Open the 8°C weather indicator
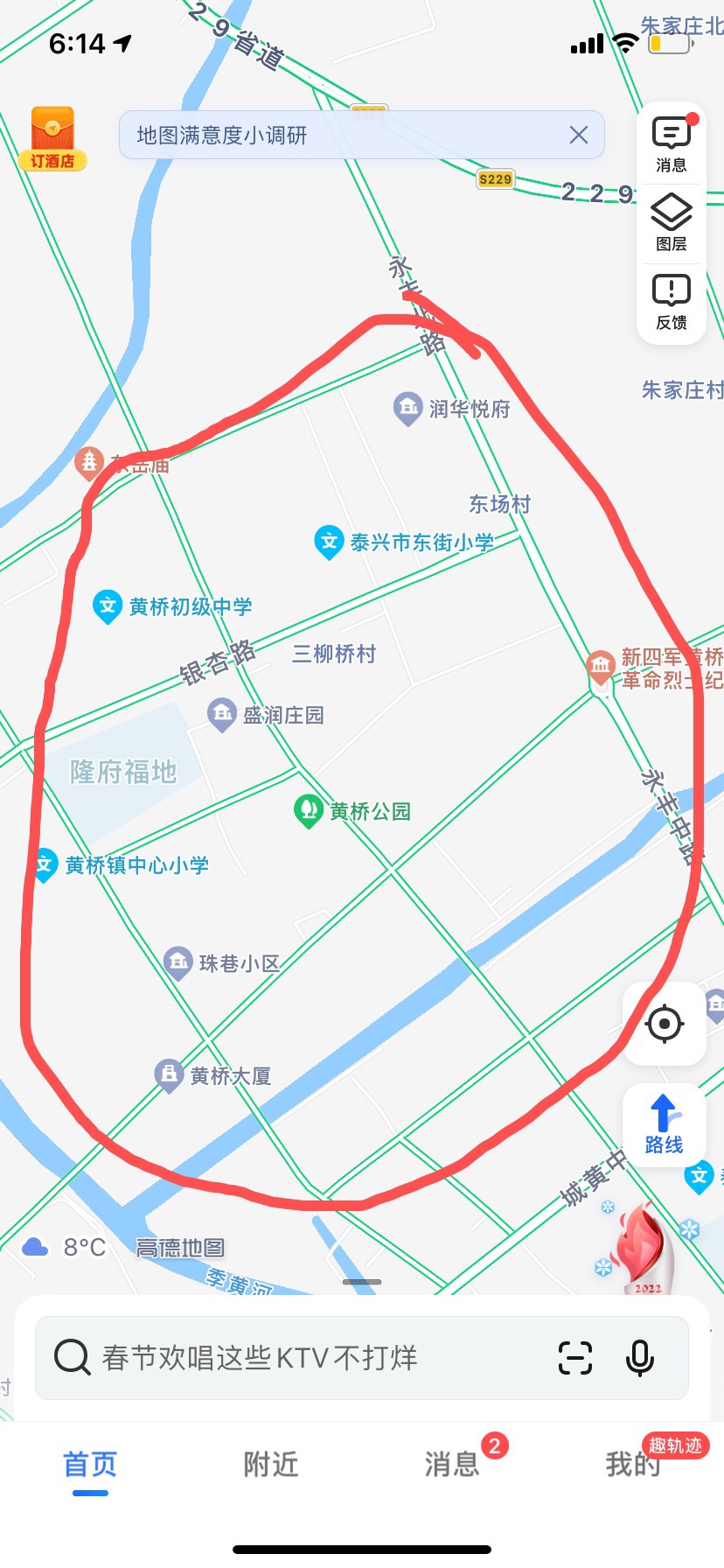724x1568 pixels. [x=65, y=1247]
